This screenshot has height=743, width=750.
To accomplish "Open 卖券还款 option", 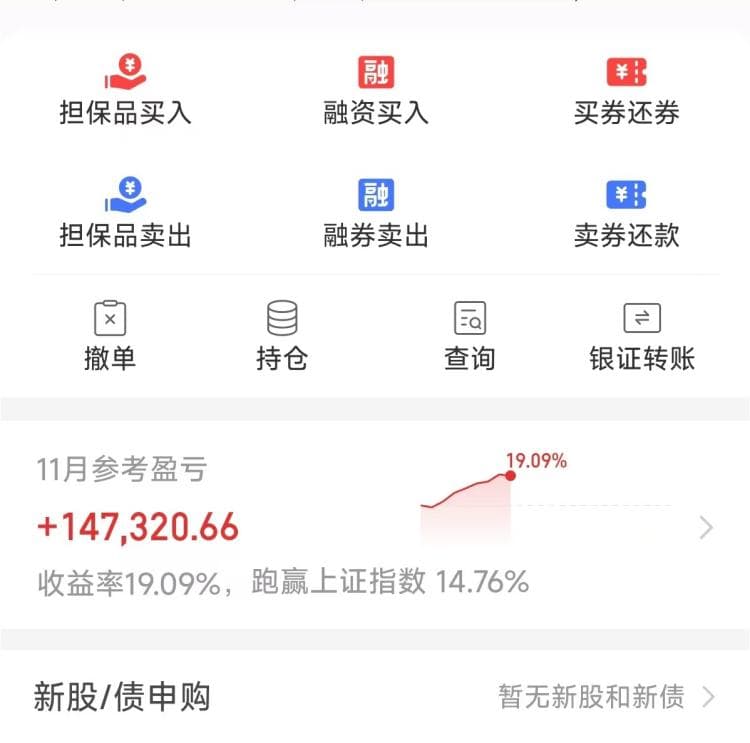I will pyautogui.click(x=627, y=212).
